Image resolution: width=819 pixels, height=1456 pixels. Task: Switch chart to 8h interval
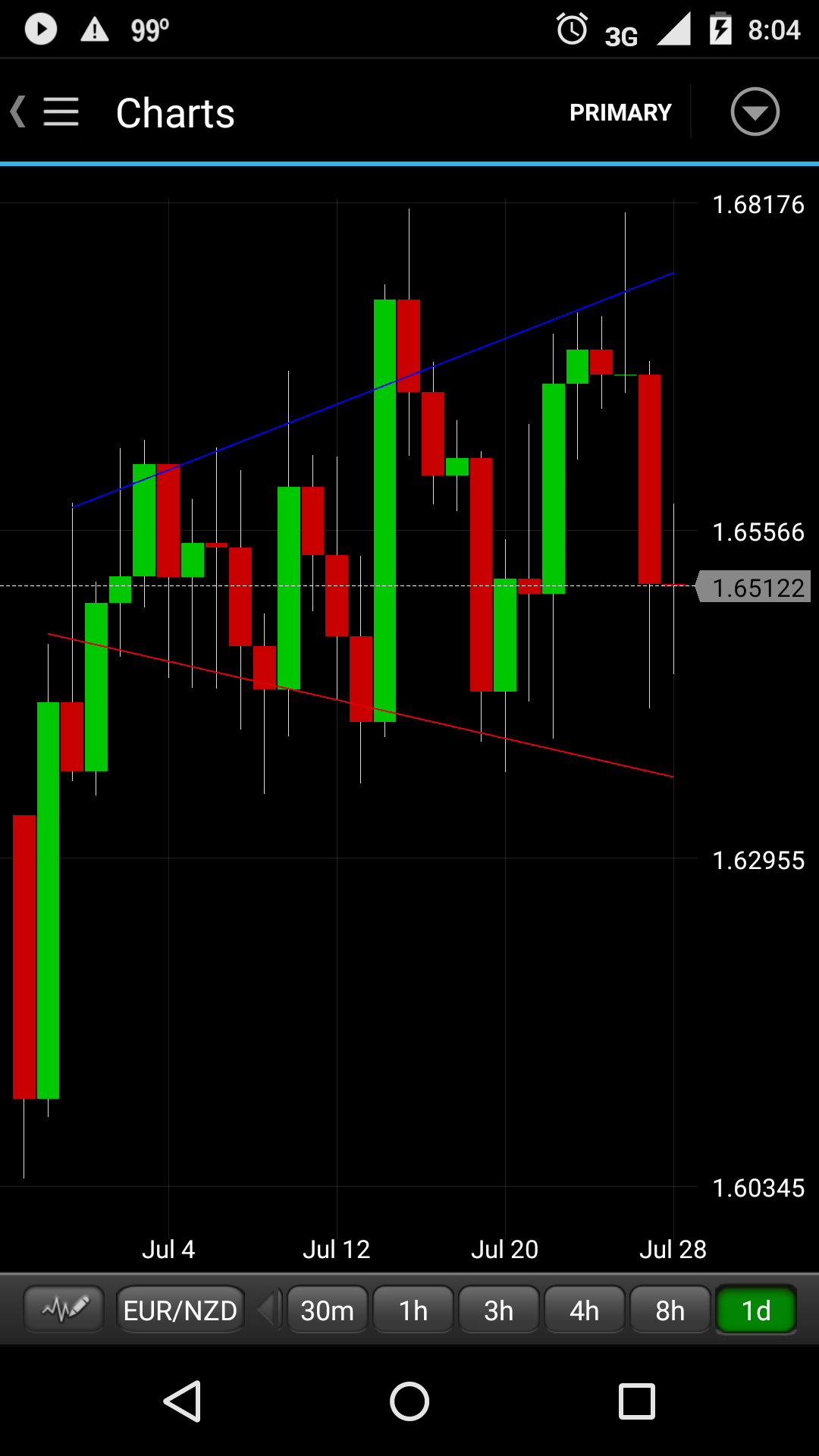[670, 1310]
